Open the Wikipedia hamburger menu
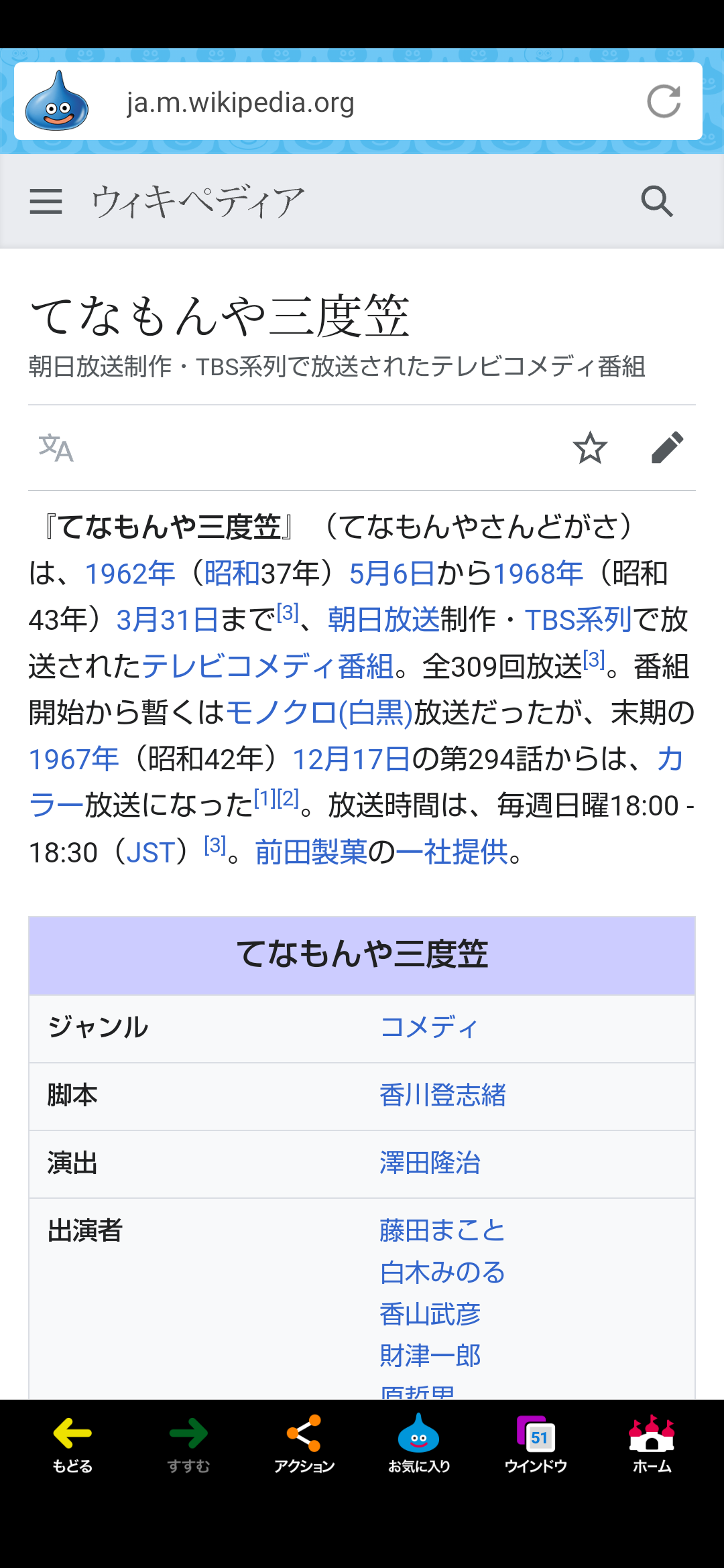The height and width of the screenshot is (1568, 724). click(x=46, y=201)
